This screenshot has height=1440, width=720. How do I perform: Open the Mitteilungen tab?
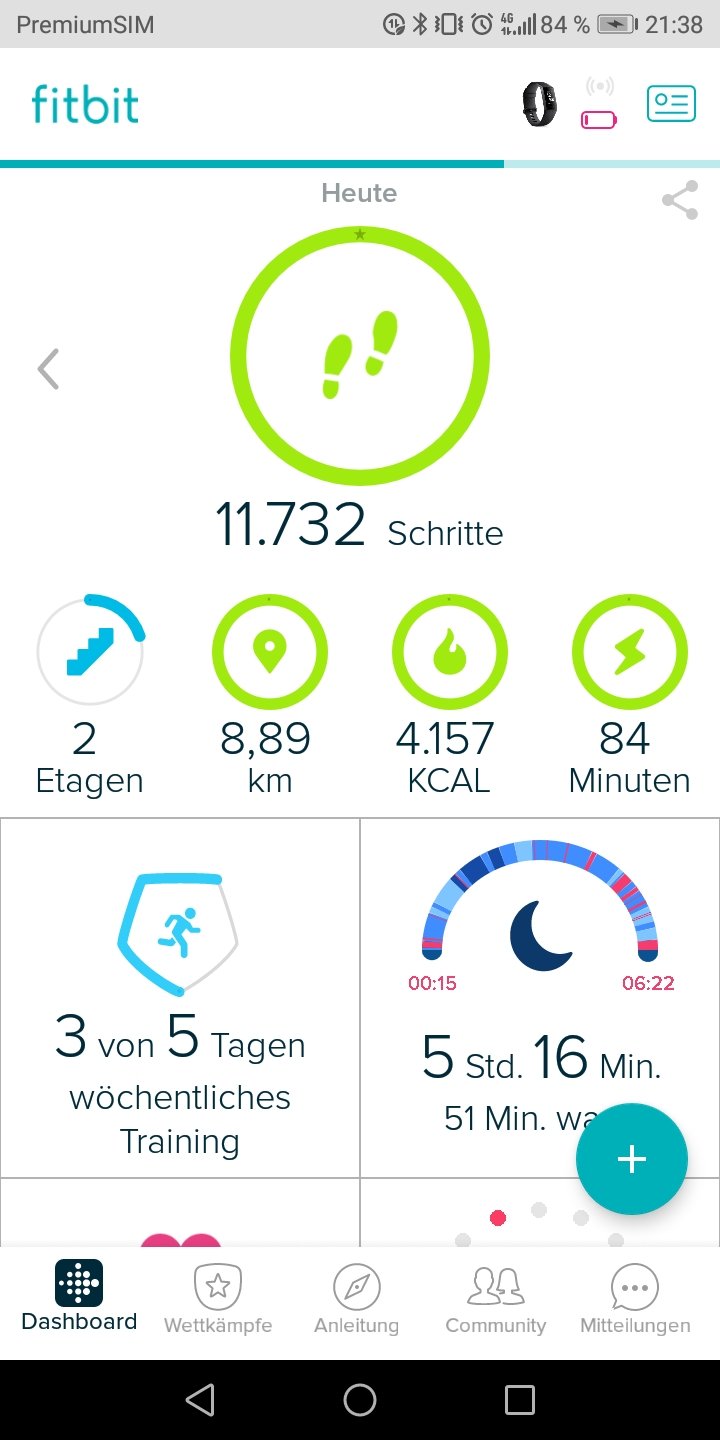[x=635, y=1297]
